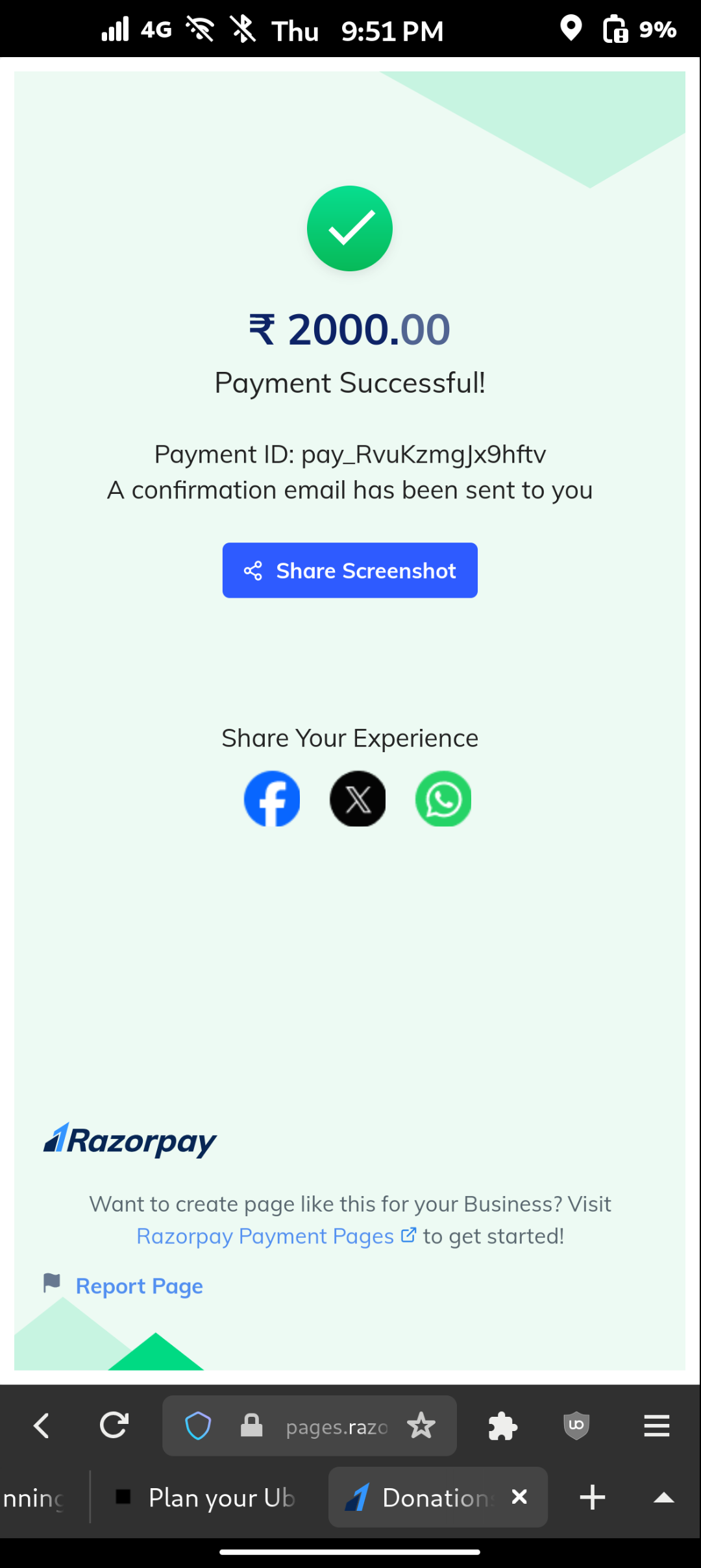The height and width of the screenshot is (1568, 701).
Task: Go back to the previous page
Action: [42, 1426]
